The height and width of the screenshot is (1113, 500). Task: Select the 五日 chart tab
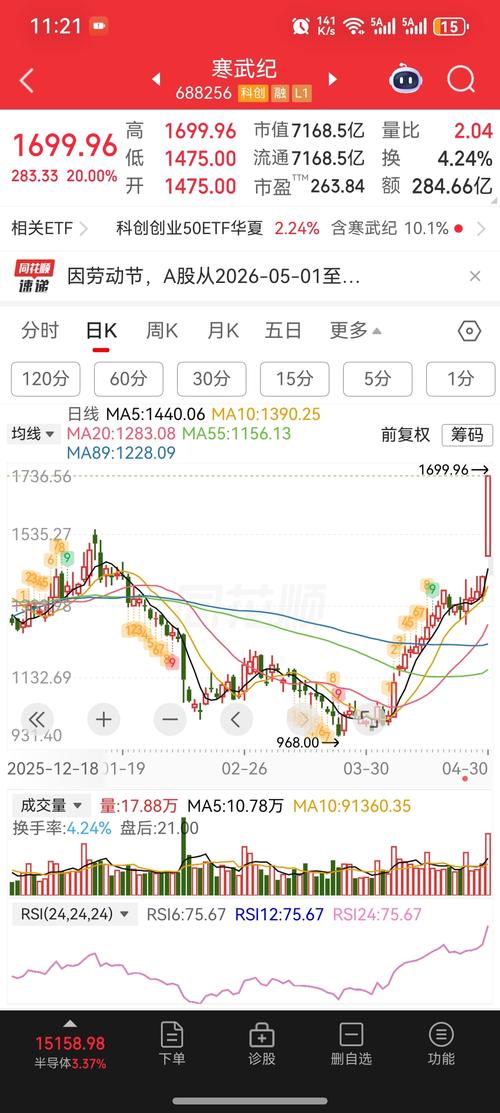coord(283,331)
